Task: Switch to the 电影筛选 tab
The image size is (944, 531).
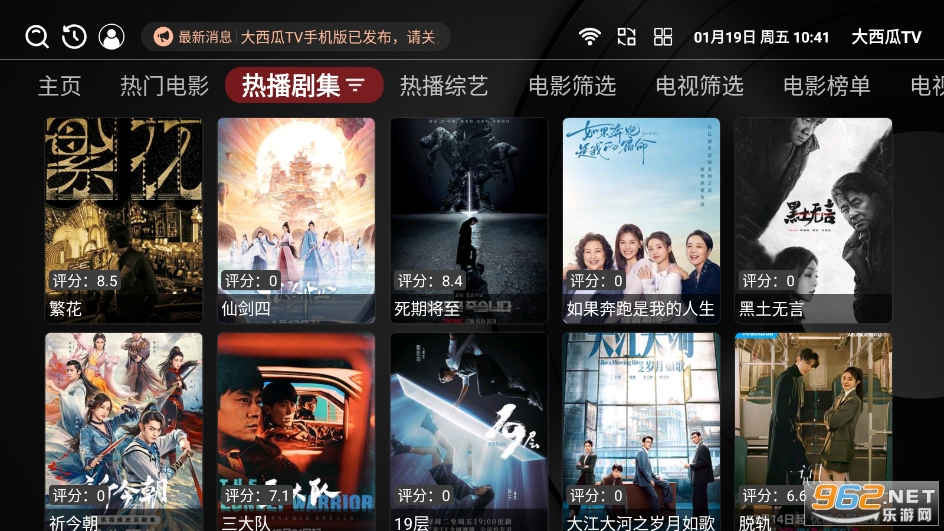Action: (x=571, y=86)
